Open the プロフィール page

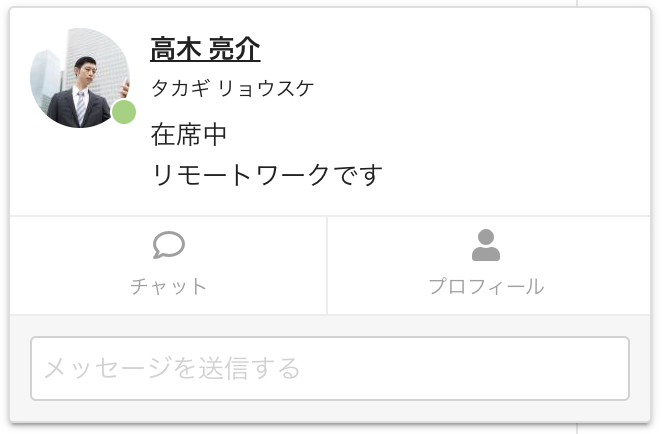click(x=486, y=265)
